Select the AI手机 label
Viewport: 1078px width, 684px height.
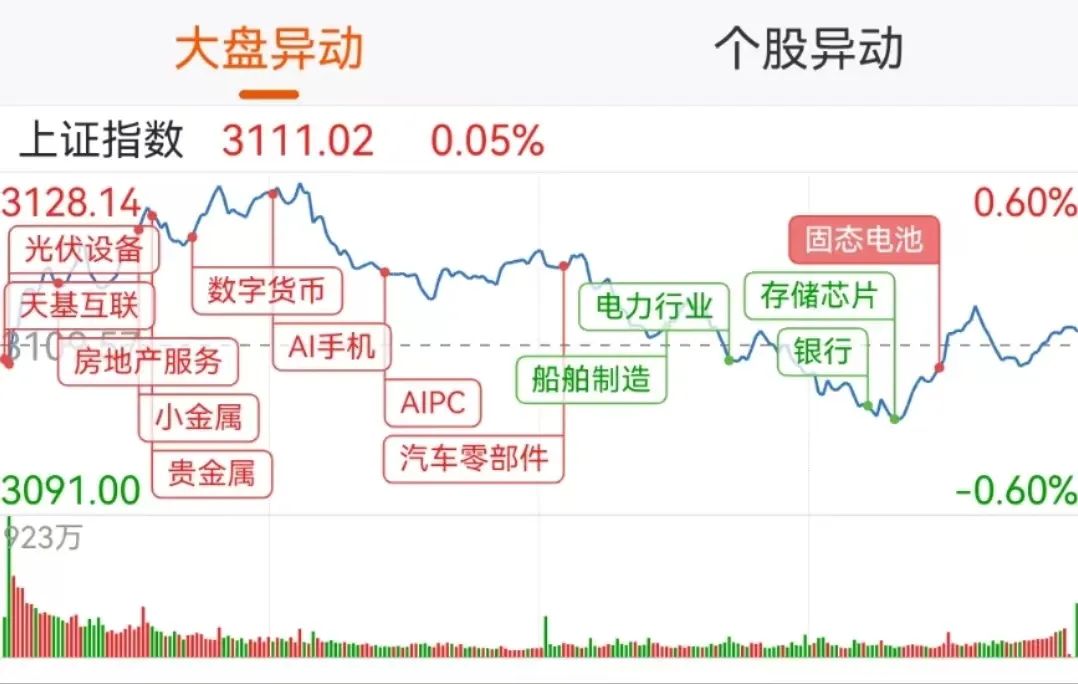(x=331, y=347)
